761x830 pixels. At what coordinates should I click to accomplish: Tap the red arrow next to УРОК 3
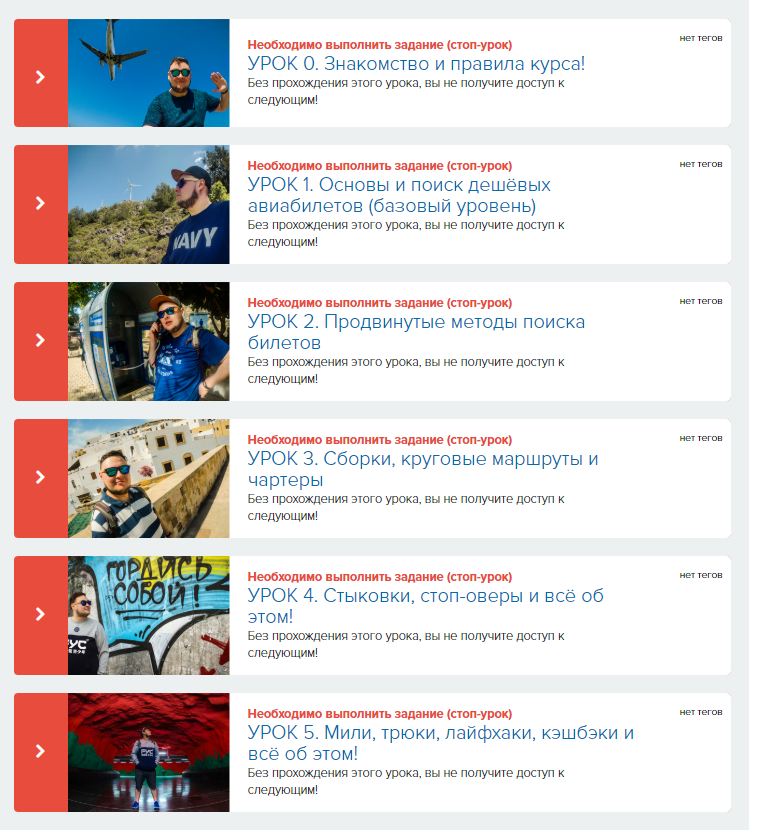tap(40, 477)
